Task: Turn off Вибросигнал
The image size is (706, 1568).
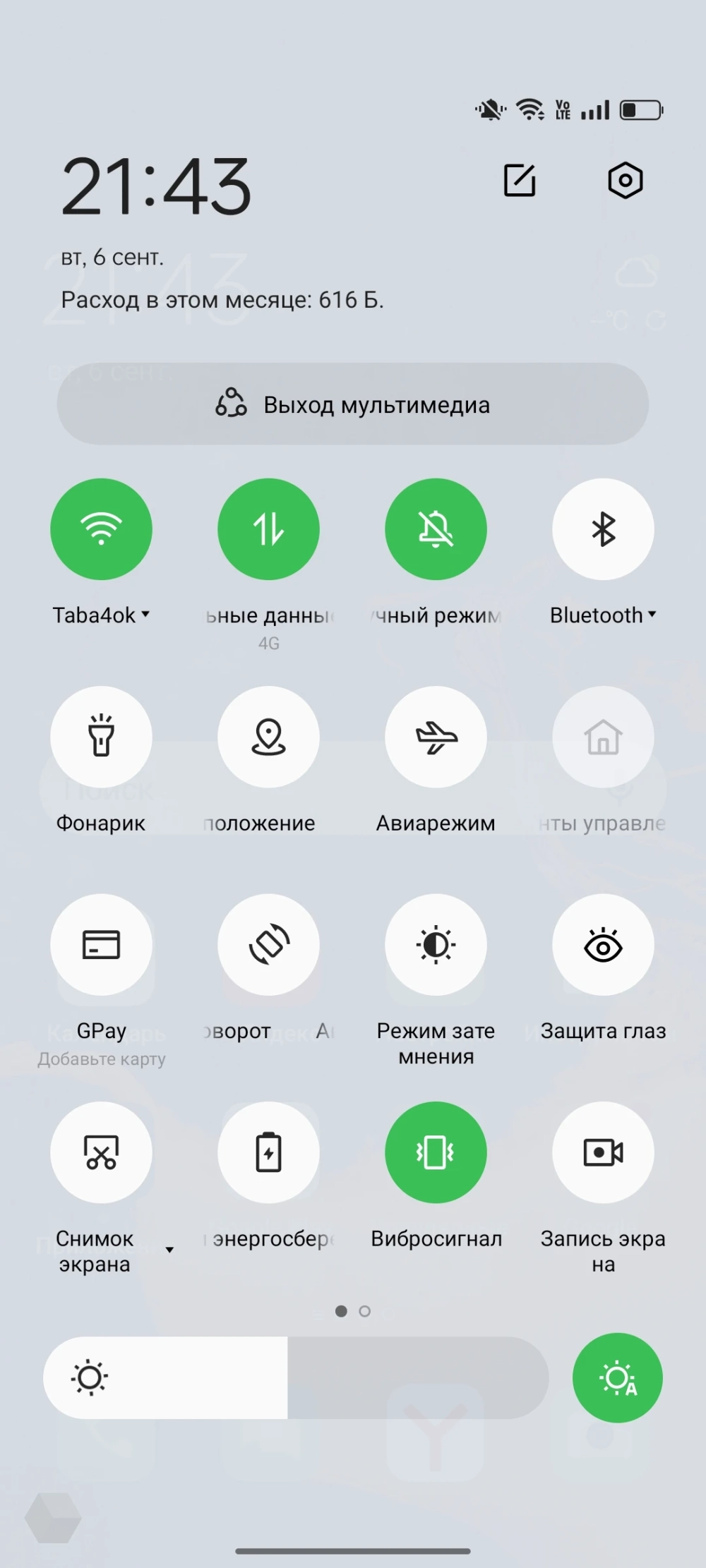Action: 436,1152
